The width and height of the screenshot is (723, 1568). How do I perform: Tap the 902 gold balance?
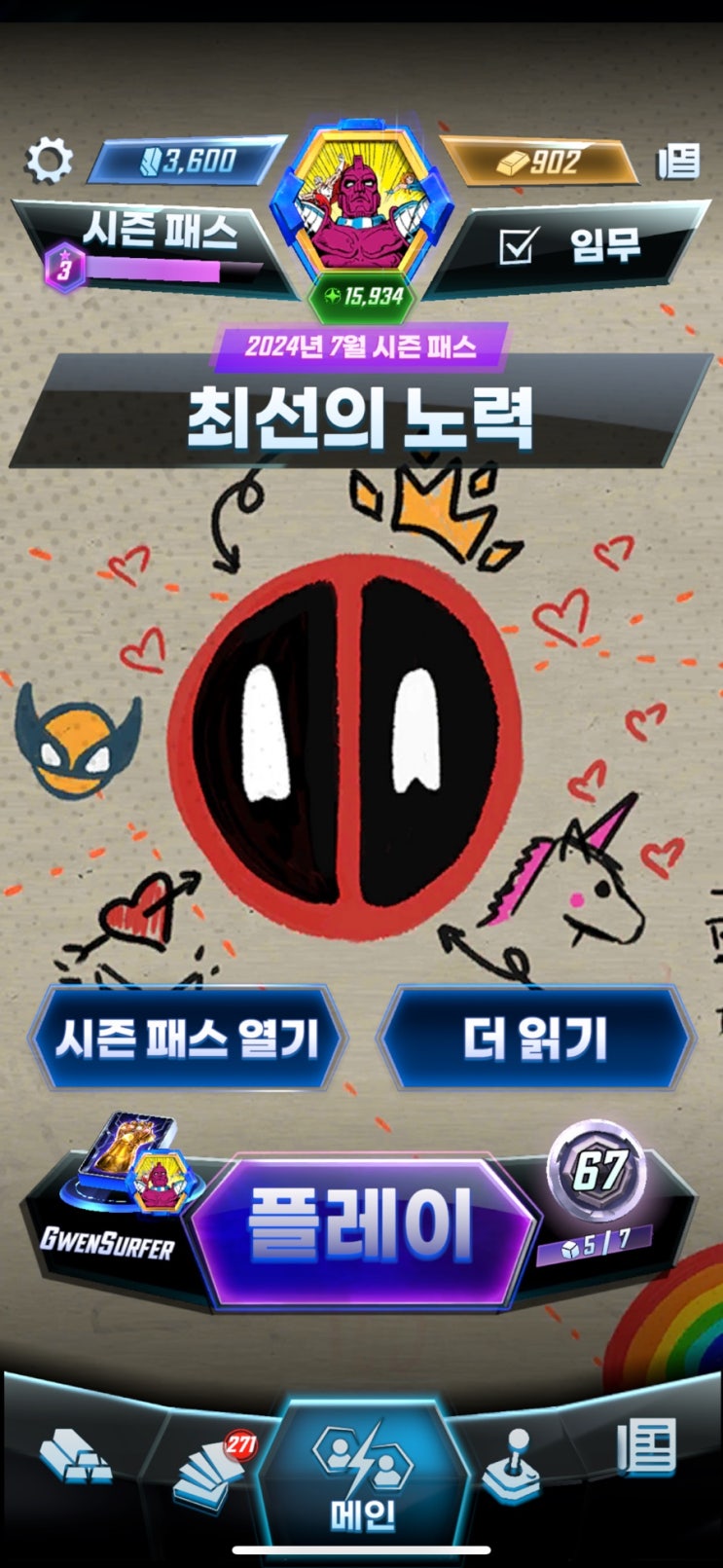click(x=539, y=161)
